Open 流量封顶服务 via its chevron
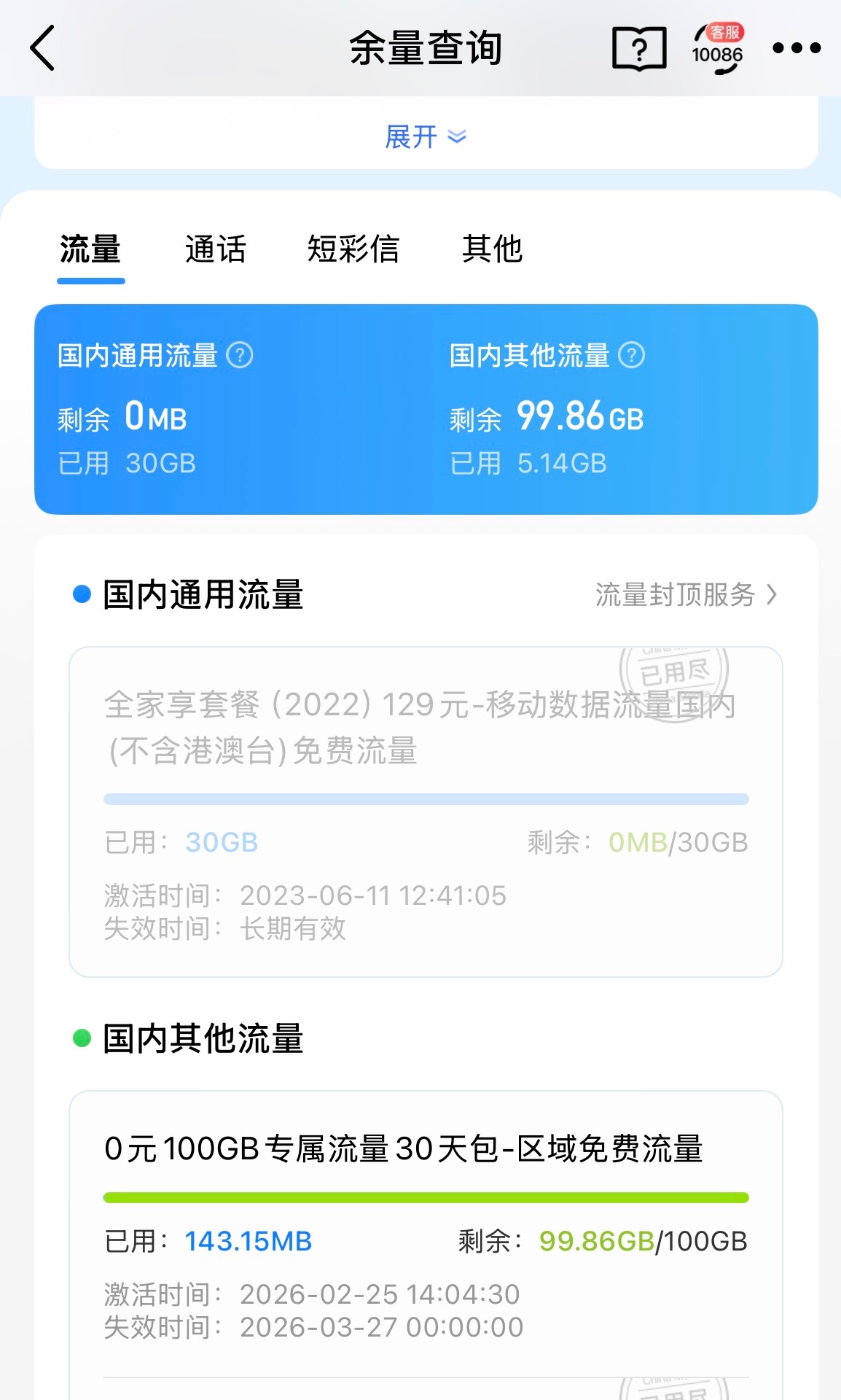The width and height of the screenshot is (841, 1400). coord(772,596)
